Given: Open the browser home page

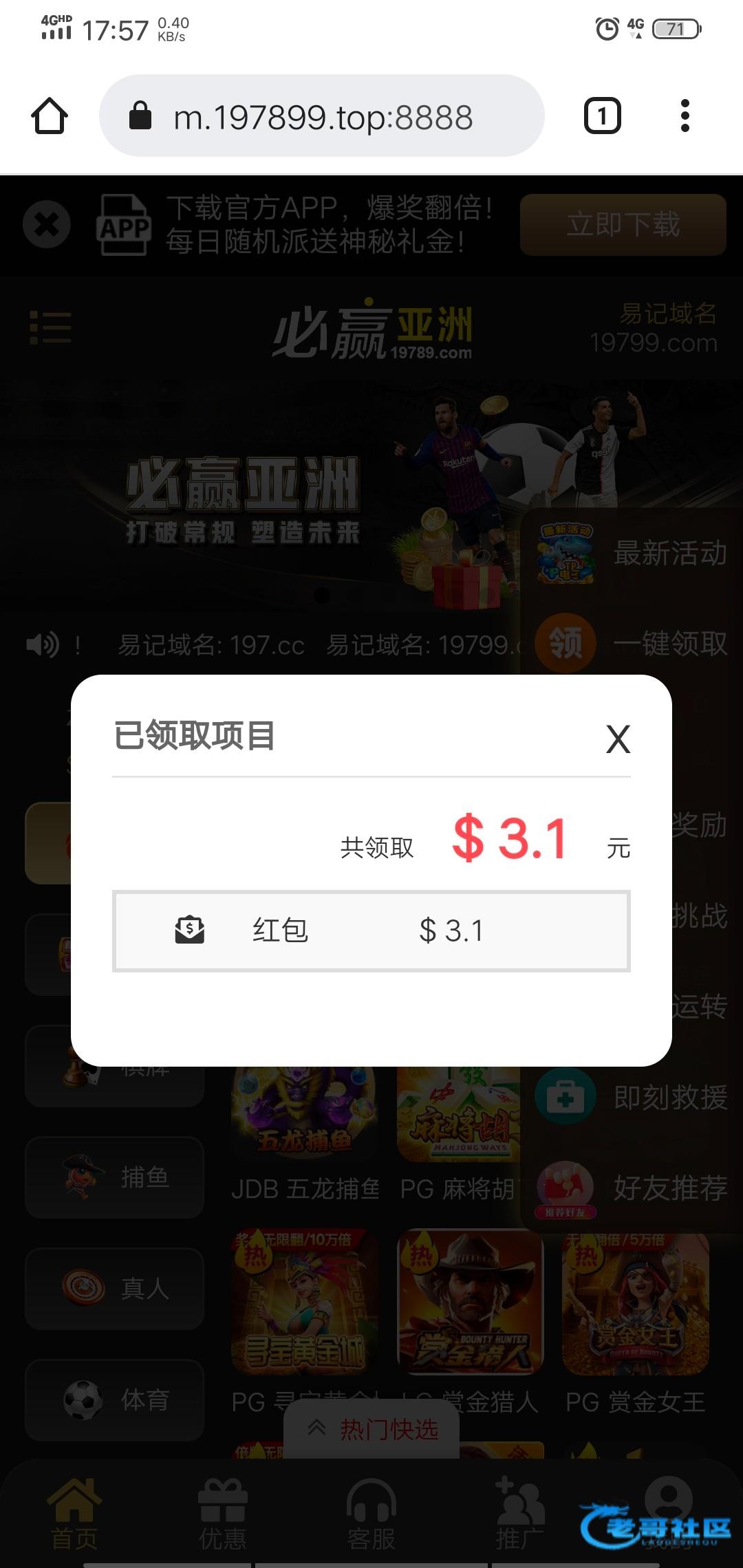Looking at the screenshot, I should (x=50, y=116).
